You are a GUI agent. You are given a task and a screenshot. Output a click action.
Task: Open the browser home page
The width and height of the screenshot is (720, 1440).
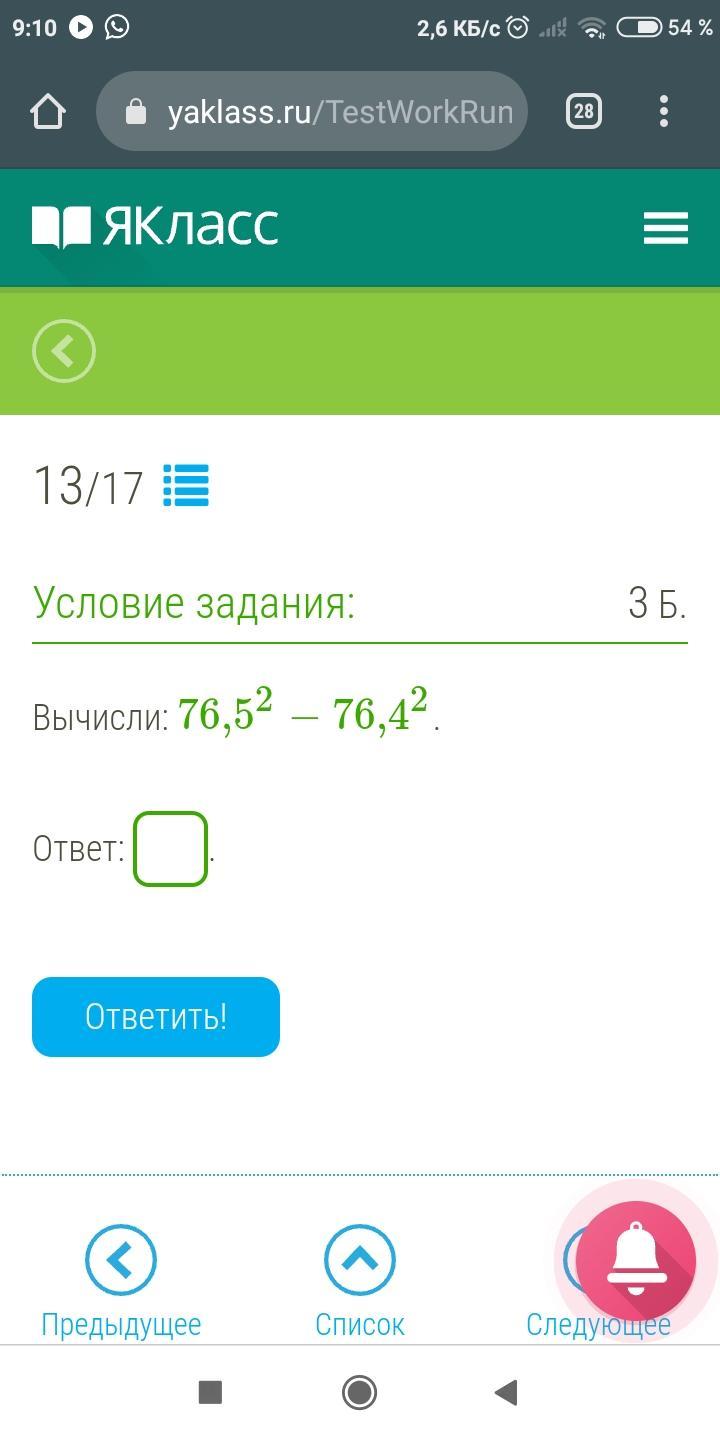pyautogui.click(x=48, y=111)
